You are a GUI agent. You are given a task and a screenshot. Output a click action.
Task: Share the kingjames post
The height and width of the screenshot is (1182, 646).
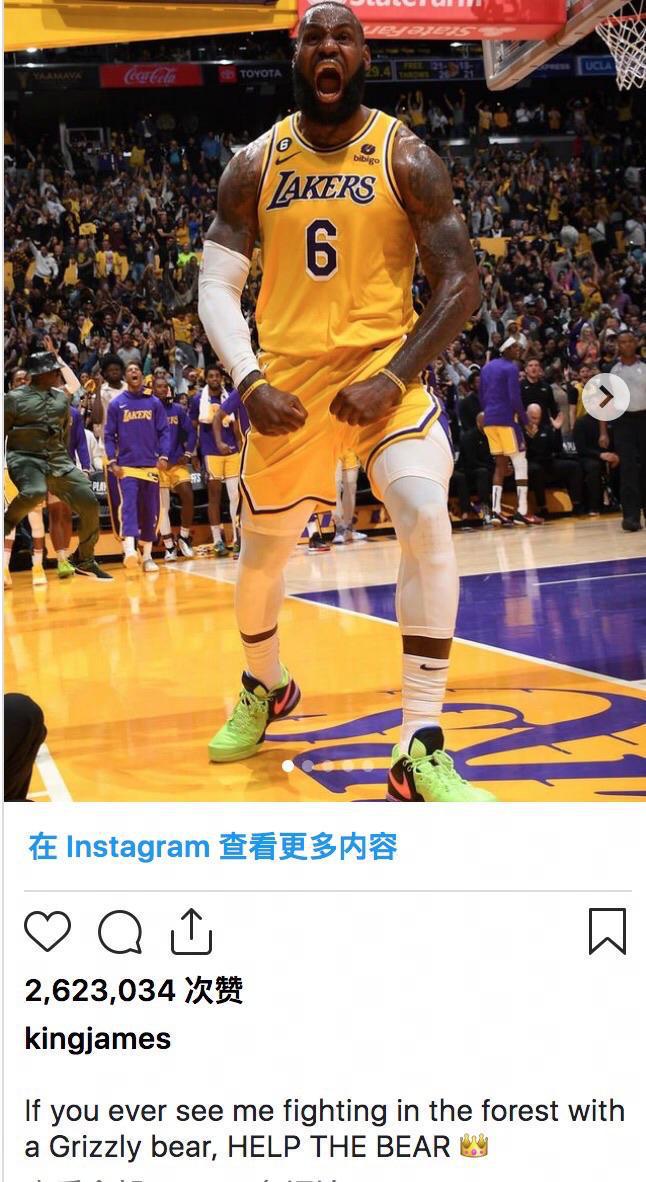coord(191,932)
